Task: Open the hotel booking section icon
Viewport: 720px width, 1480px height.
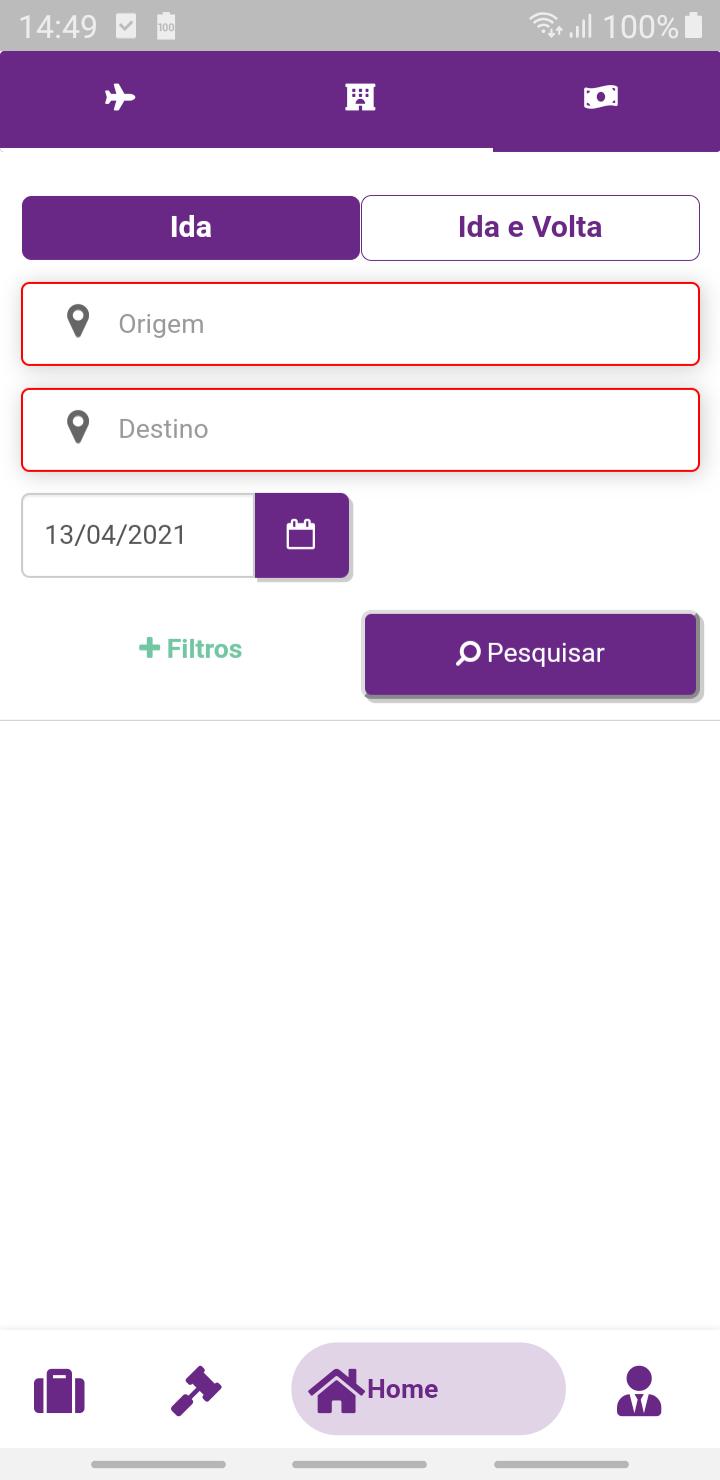Action: pos(360,97)
